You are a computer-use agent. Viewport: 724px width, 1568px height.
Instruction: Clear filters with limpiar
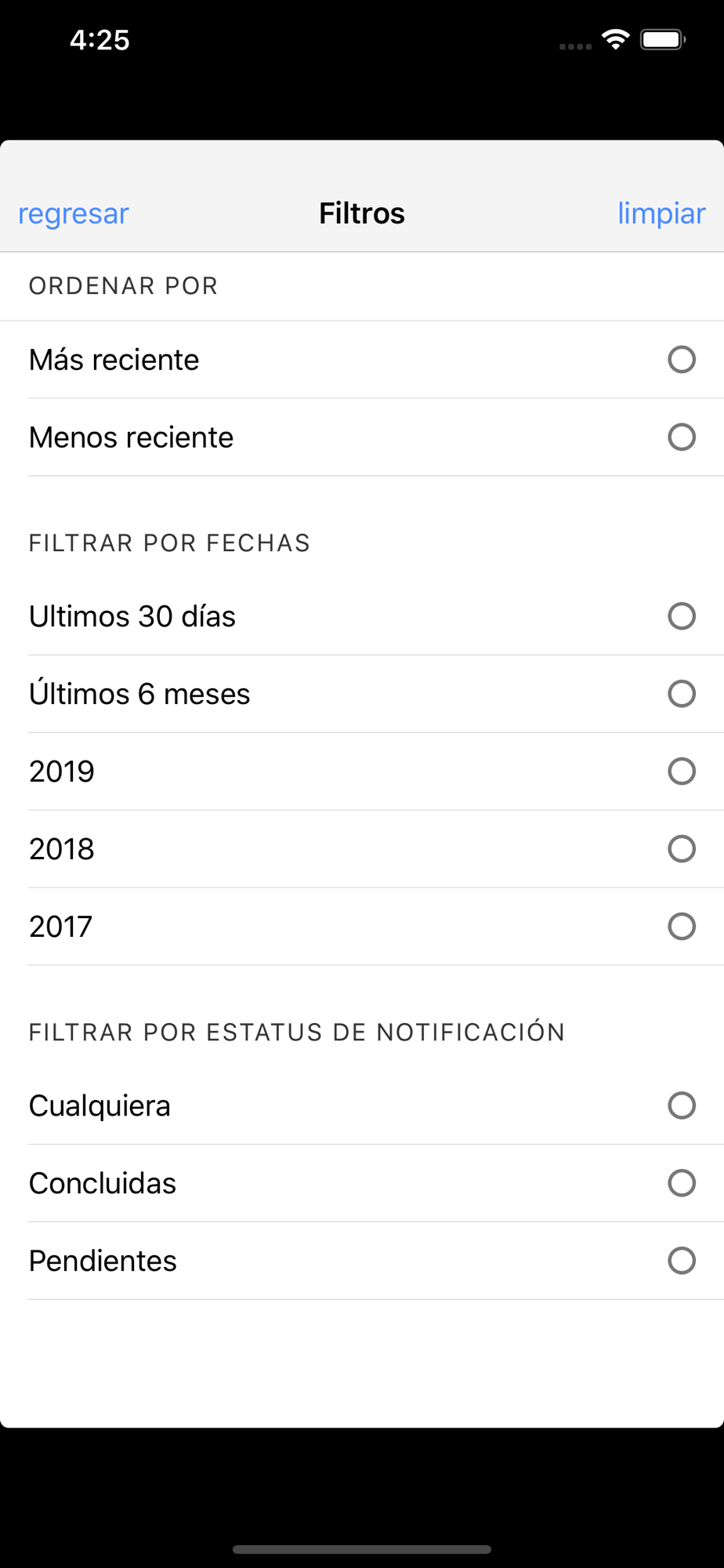[661, 213]
